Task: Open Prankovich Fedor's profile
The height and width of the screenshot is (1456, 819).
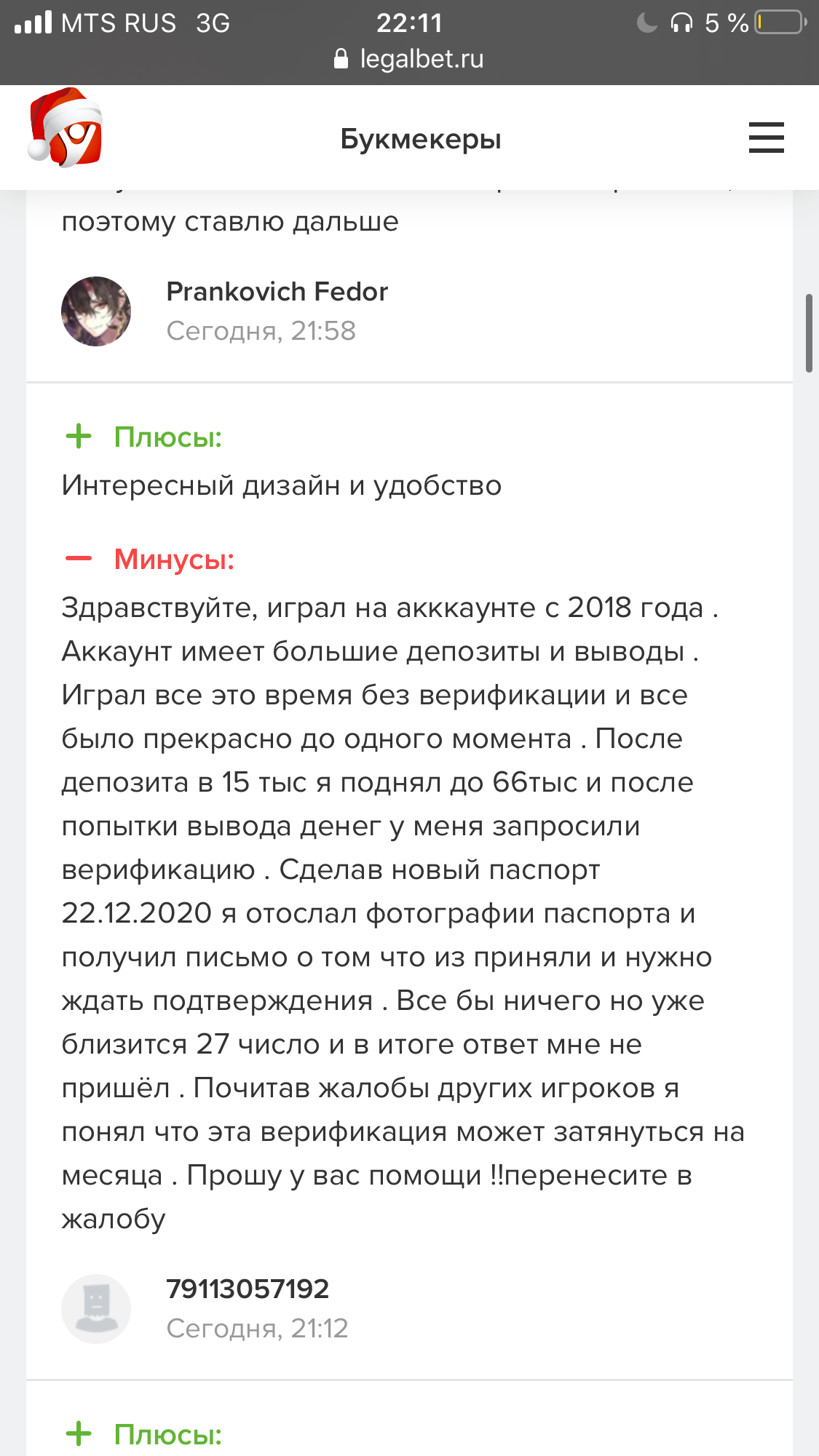Action: tap(277, 292)
